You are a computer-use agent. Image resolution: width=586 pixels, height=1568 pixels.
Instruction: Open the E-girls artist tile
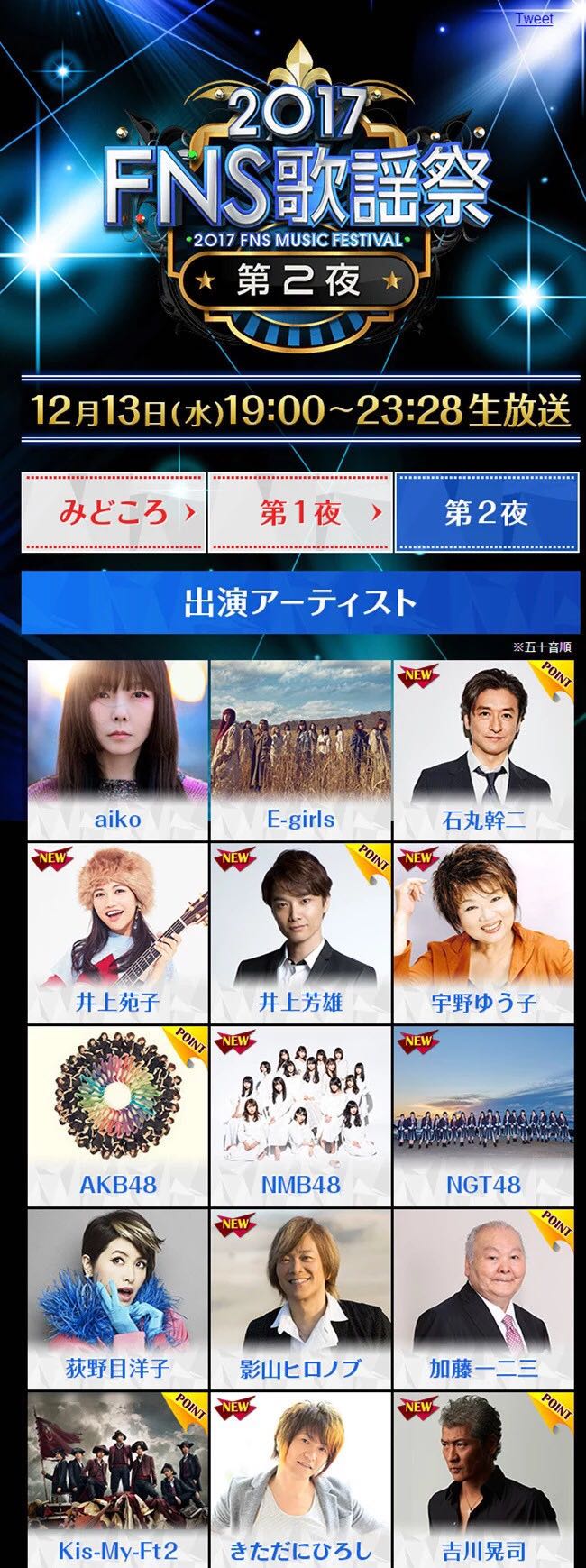pyautogui.click(x=300, y=749)
